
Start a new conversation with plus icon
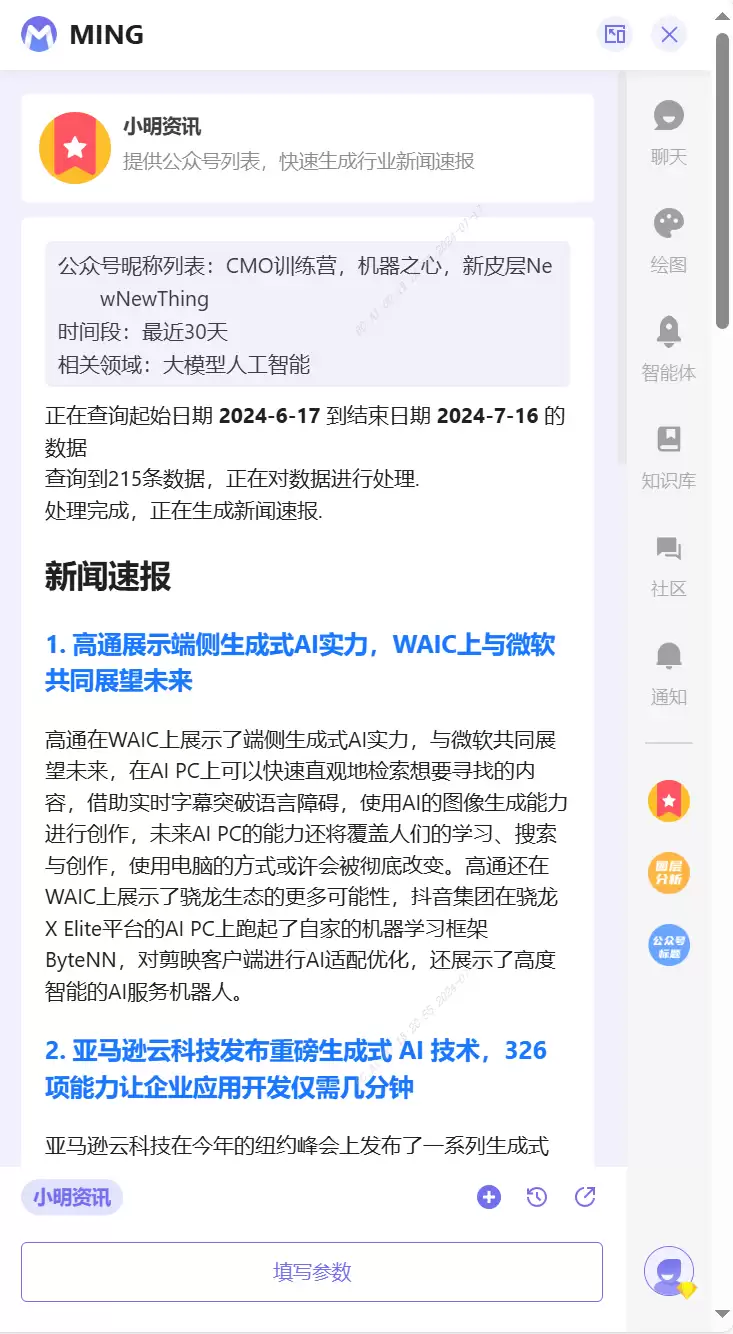pos(488,1197)
